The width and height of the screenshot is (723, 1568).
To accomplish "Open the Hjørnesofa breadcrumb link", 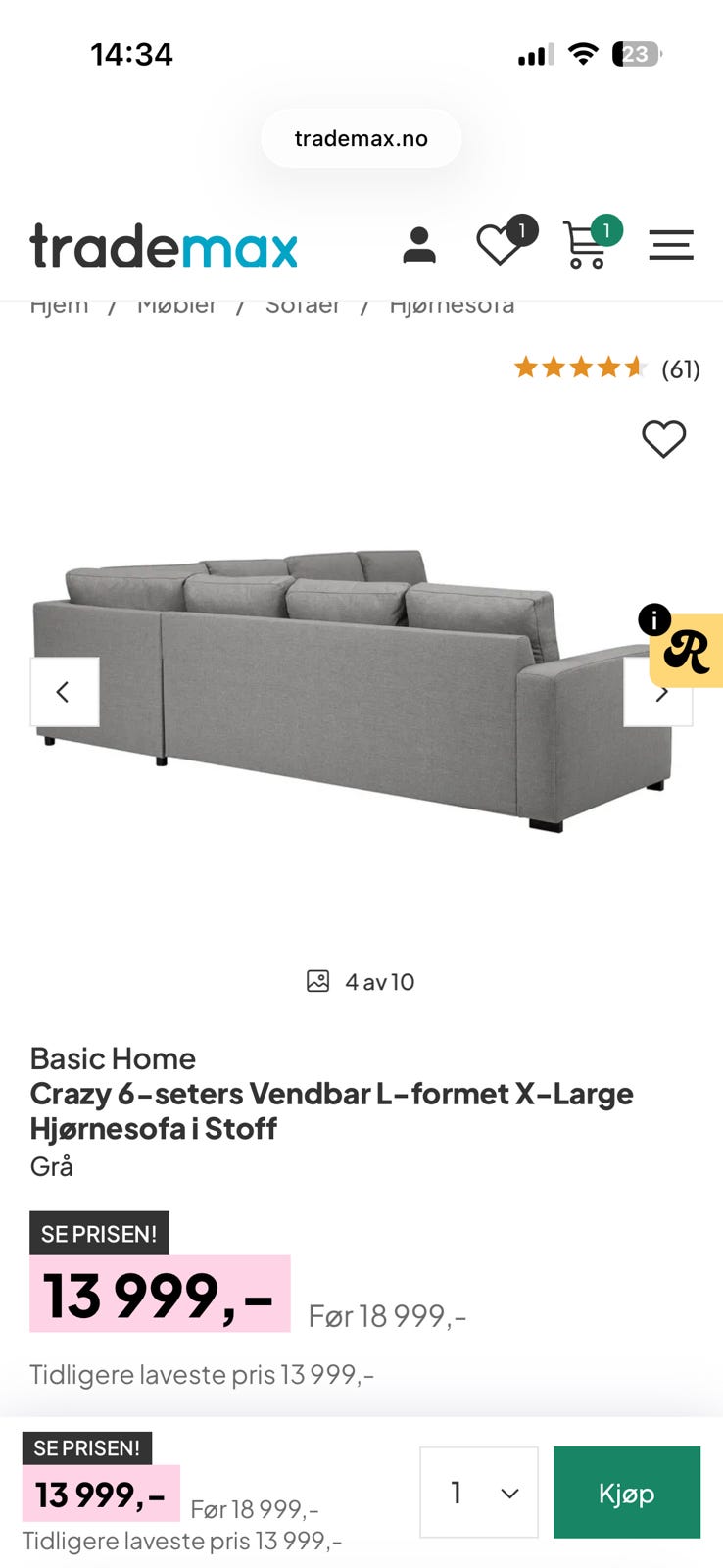I will pos(452,305).
